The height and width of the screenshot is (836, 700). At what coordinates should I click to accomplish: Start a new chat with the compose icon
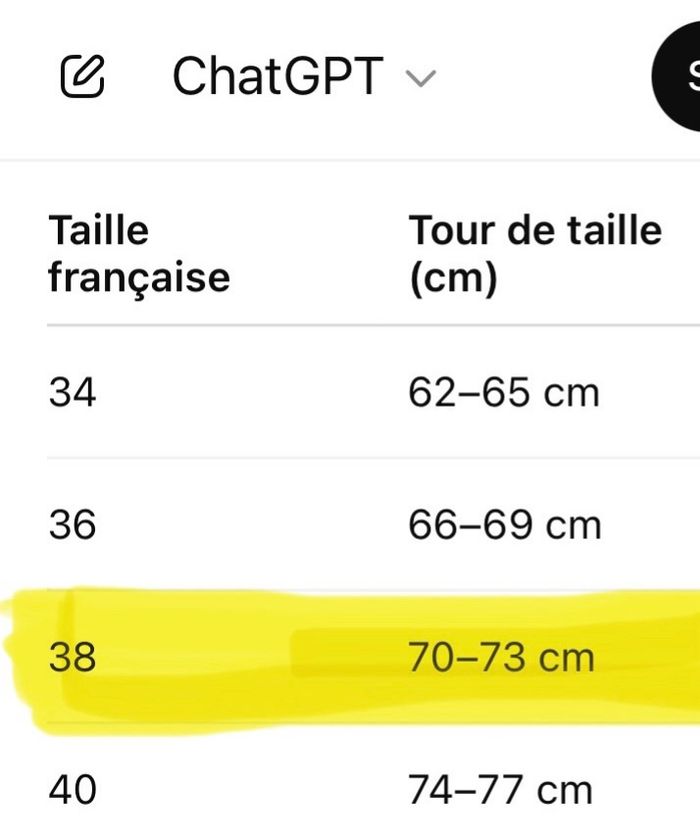click(83, 78)
